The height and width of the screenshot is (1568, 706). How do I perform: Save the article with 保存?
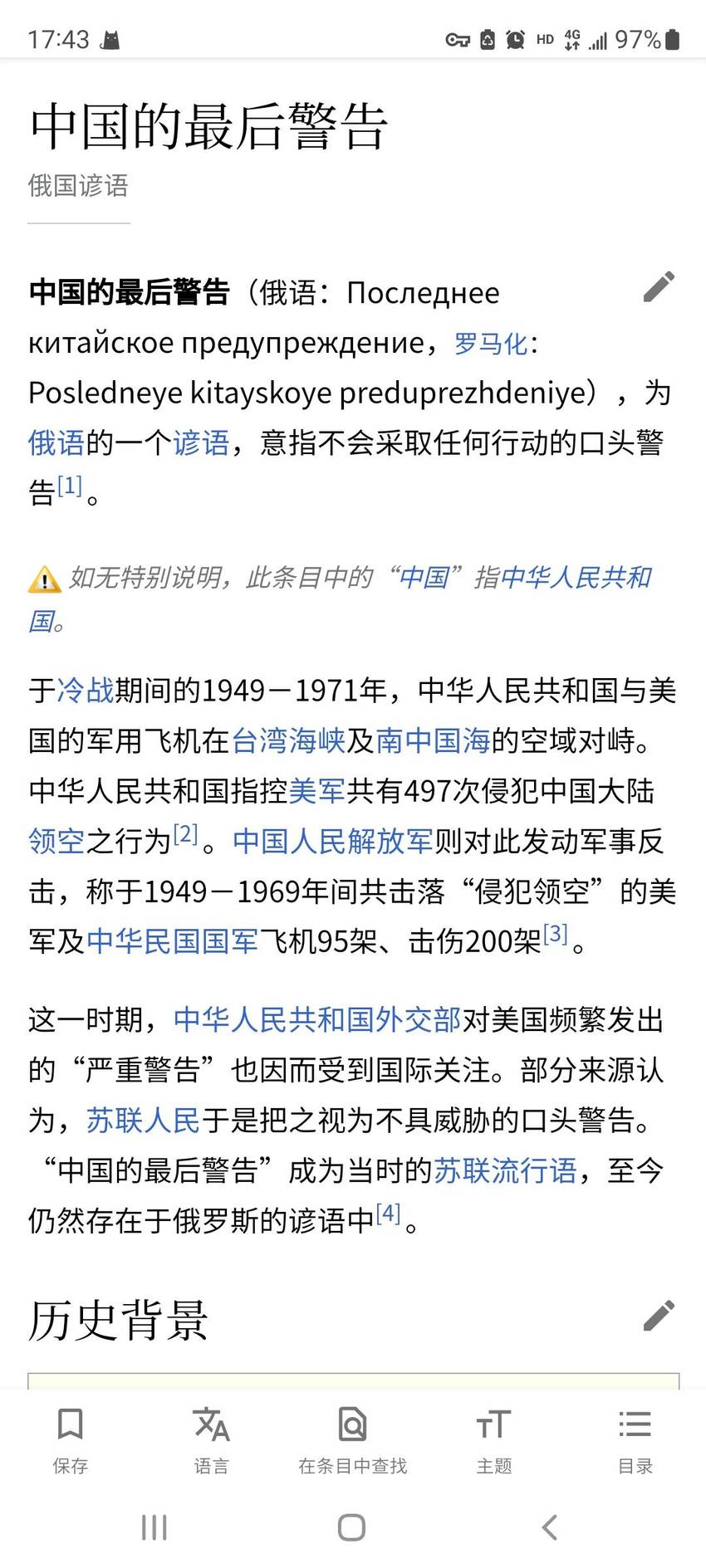point(71,1441)
